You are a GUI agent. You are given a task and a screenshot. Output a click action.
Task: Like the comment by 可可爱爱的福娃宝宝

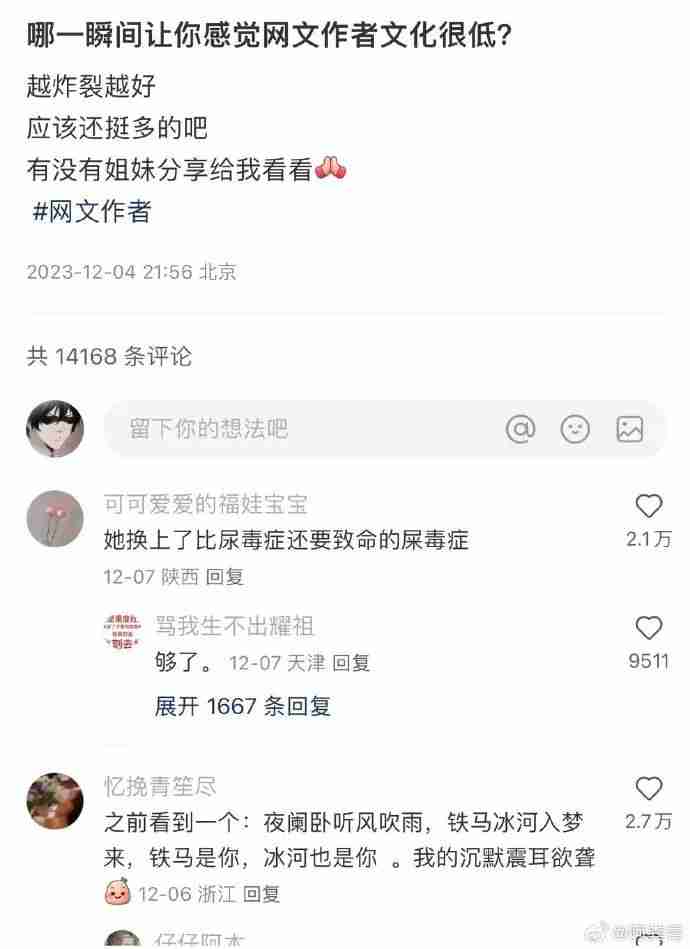pyautogui.click(x=649, y=506)
